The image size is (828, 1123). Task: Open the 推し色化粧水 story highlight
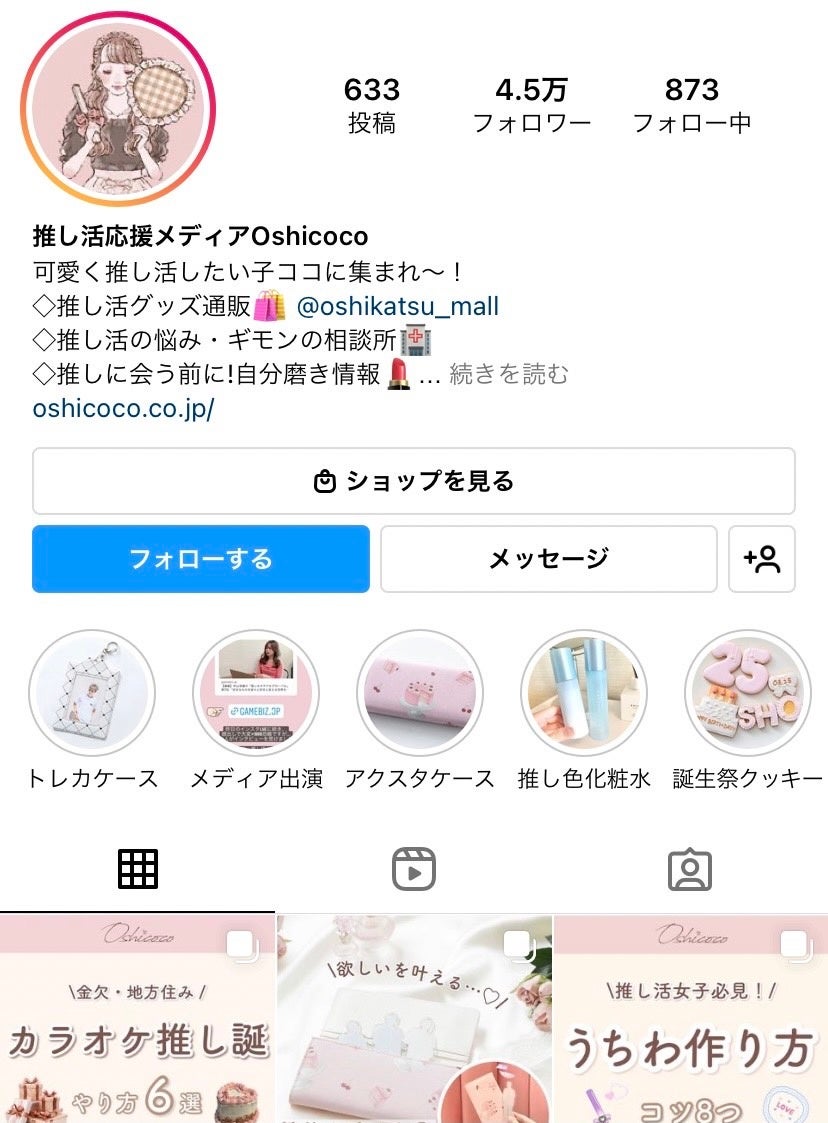point(584,693)
